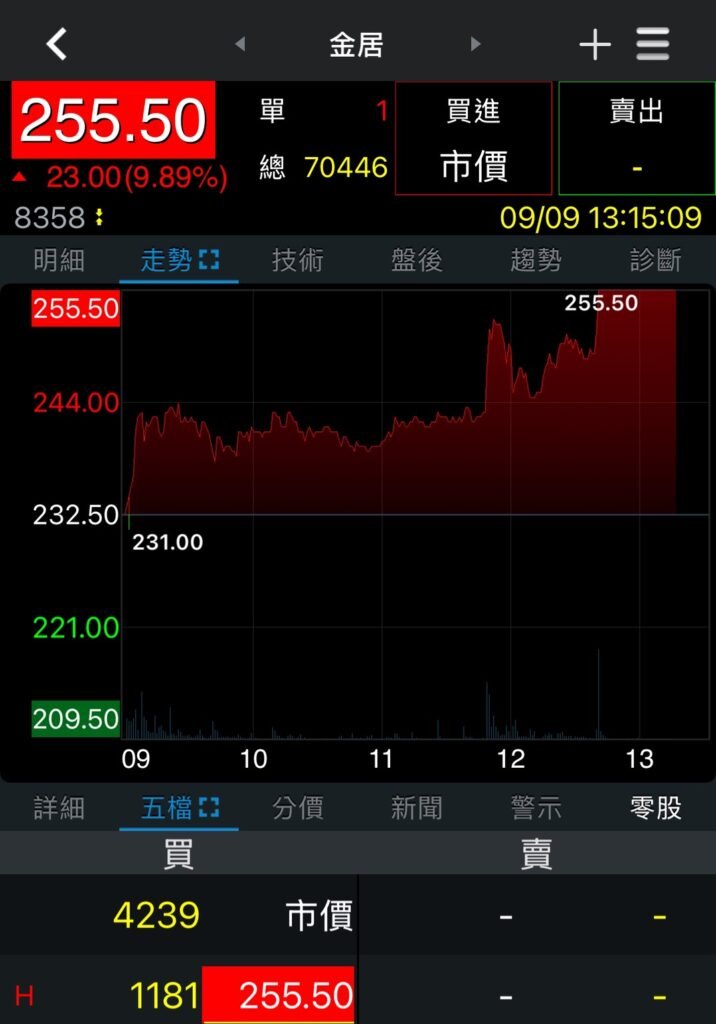Screen dimensions: 716x1024
Task: Open the 技術 analysis tab
Action: (x=297, y=261)
